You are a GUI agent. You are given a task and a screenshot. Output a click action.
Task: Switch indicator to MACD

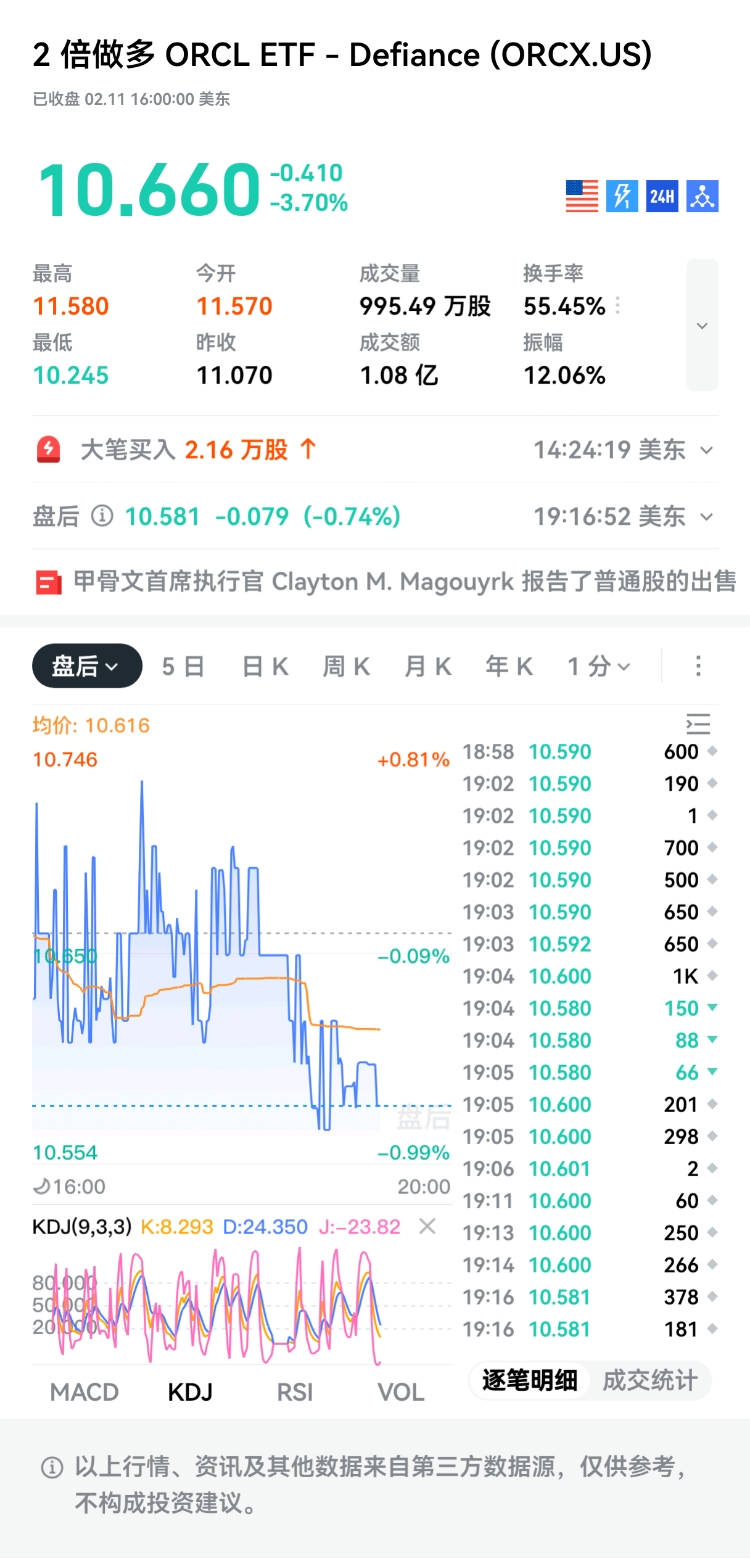pyautogui.click(x=84, y=1392)
